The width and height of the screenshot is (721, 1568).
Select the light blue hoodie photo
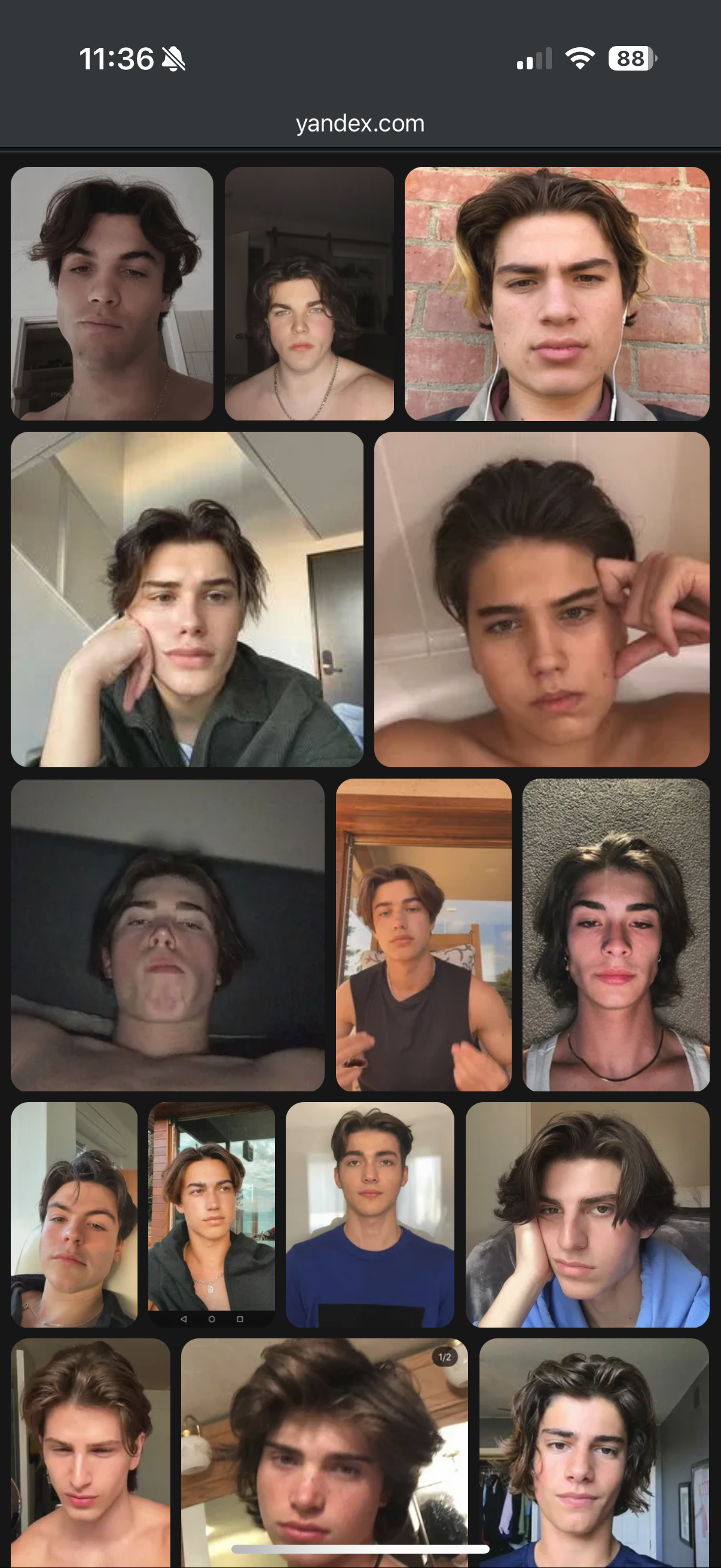tap(587, 1215)
